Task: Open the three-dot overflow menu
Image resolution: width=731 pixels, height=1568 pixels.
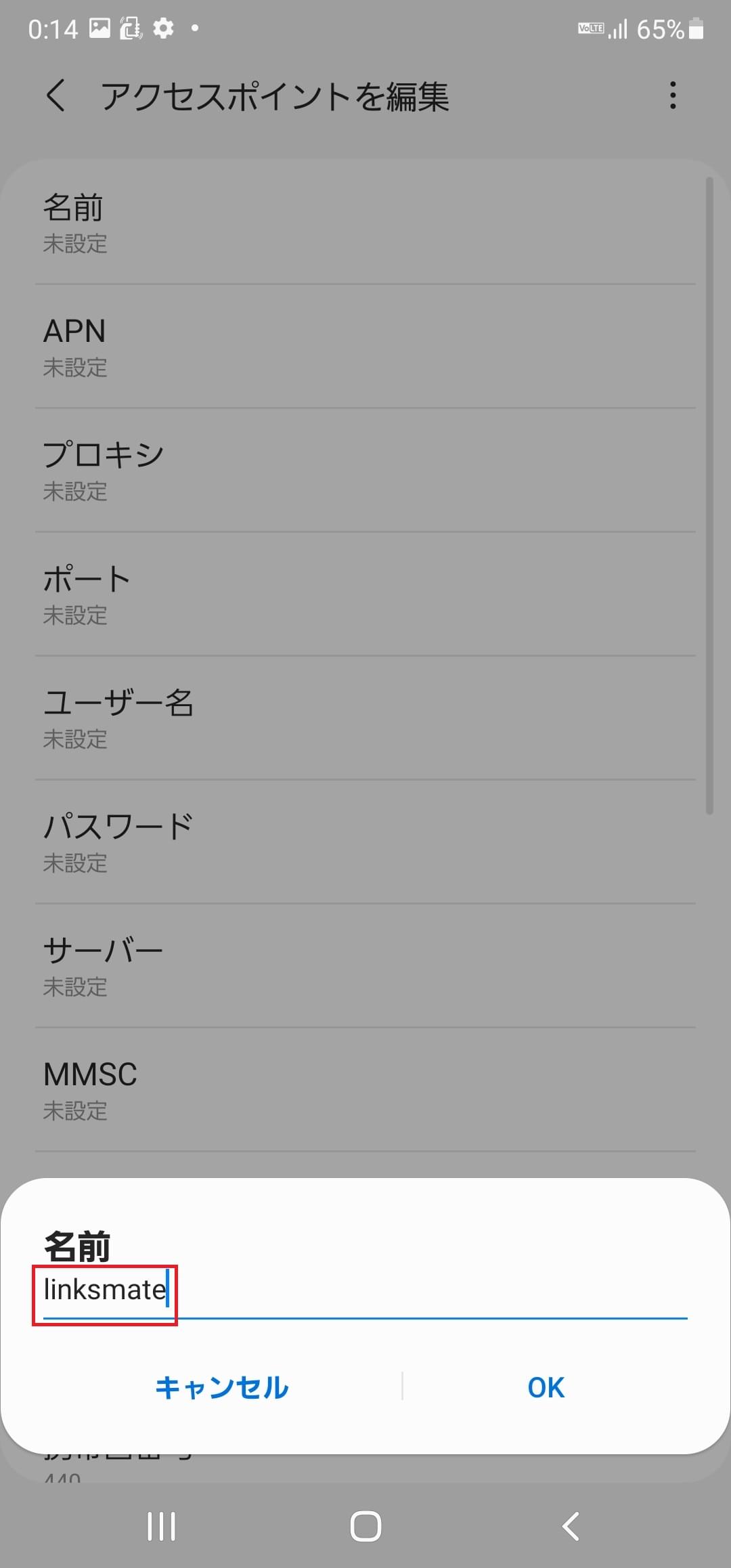Action: pos(673,96)
